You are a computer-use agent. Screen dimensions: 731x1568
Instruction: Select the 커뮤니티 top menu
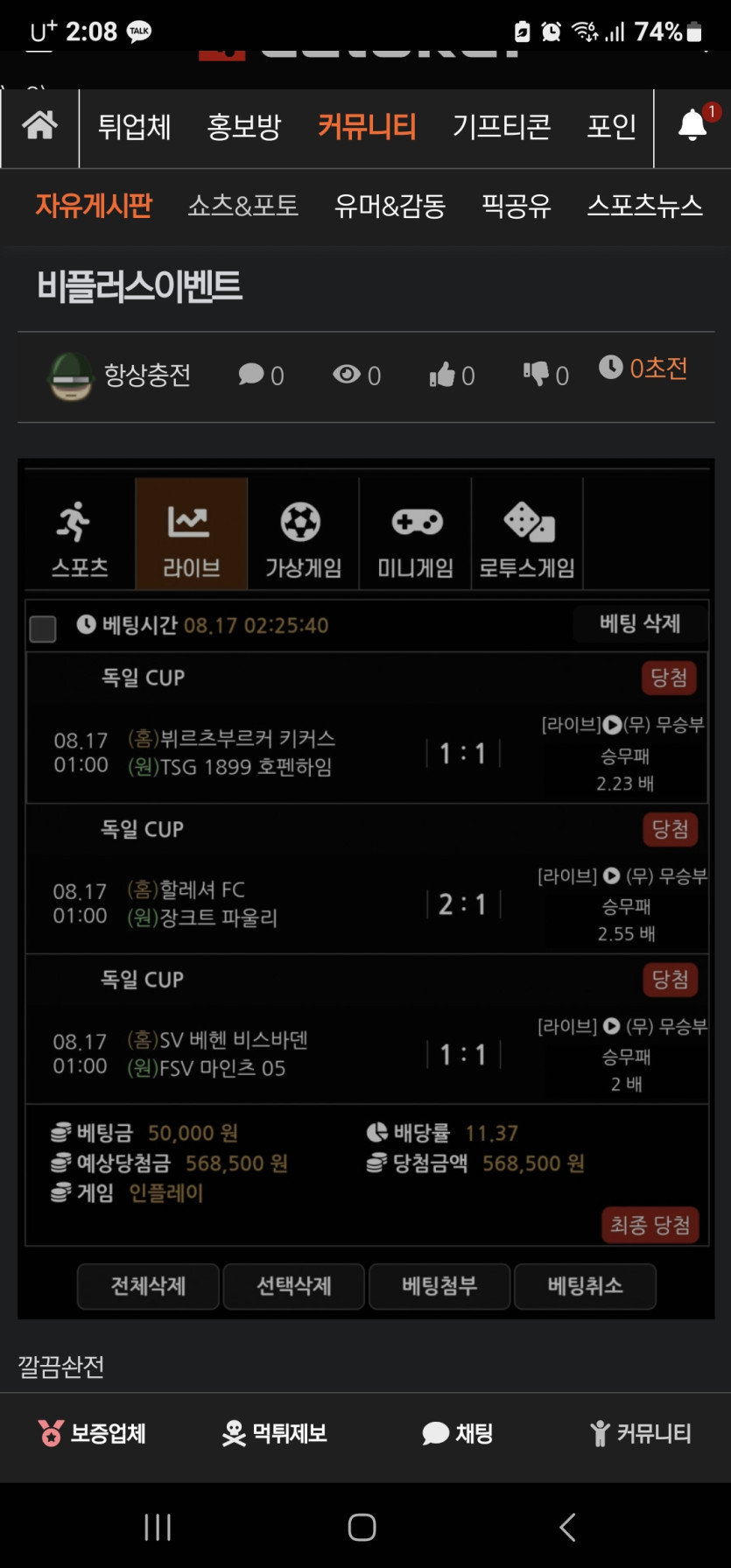pos(367,127)
